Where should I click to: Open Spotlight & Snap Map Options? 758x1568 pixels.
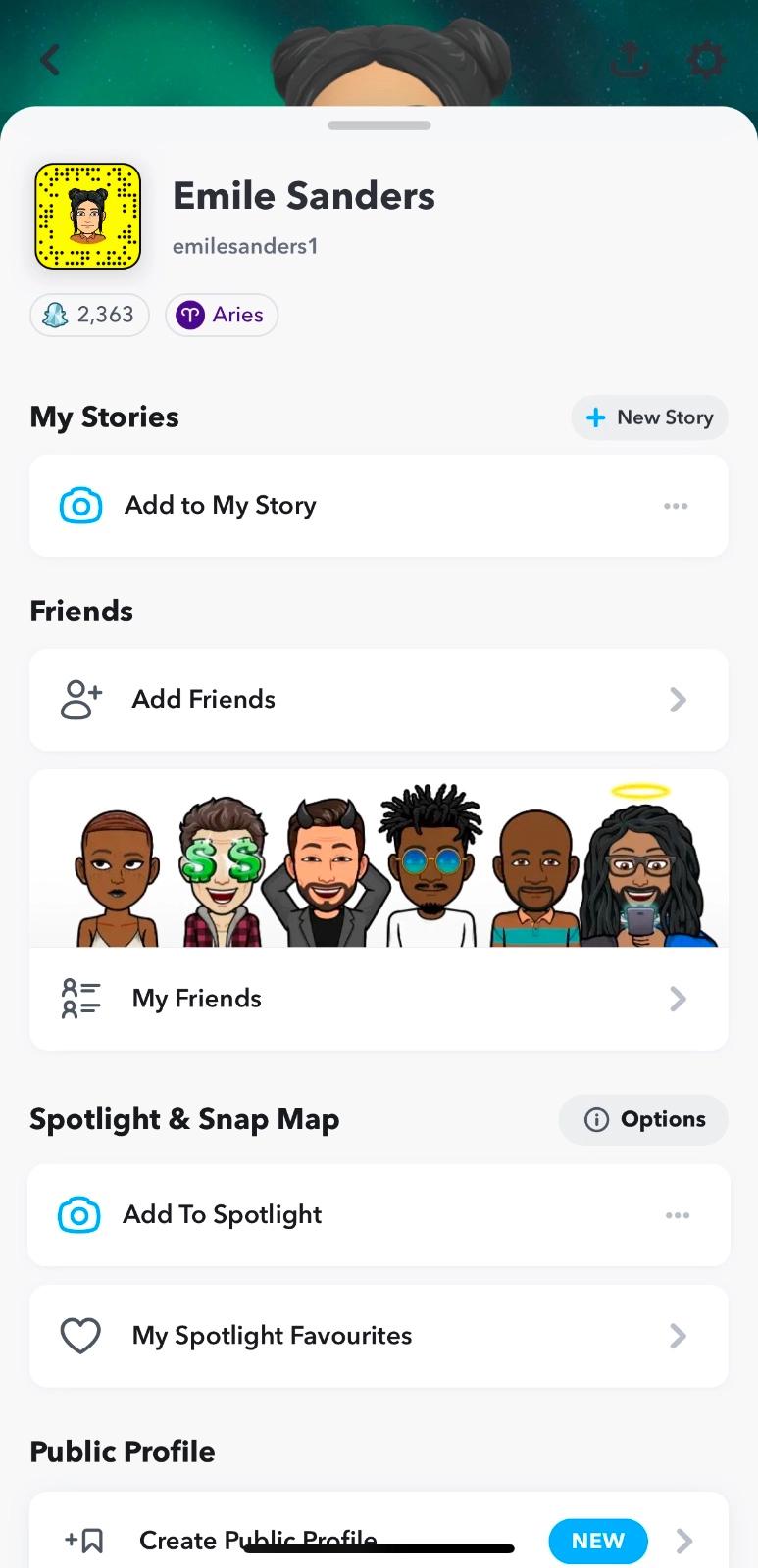pyautogui.click(x=644, y=1119)
